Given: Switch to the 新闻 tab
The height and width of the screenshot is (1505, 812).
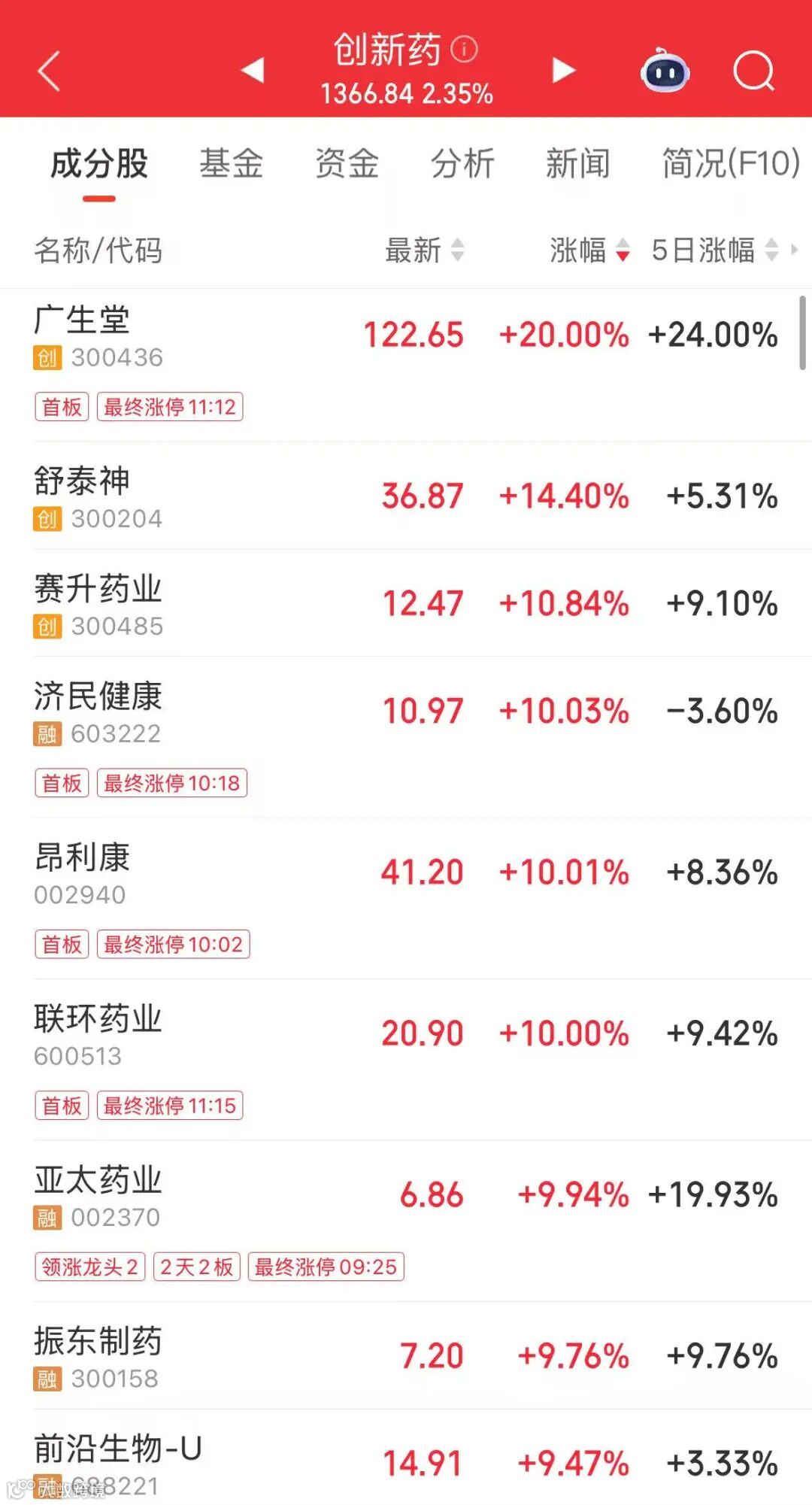Looking at the screenshot, I should coord(578,163).
